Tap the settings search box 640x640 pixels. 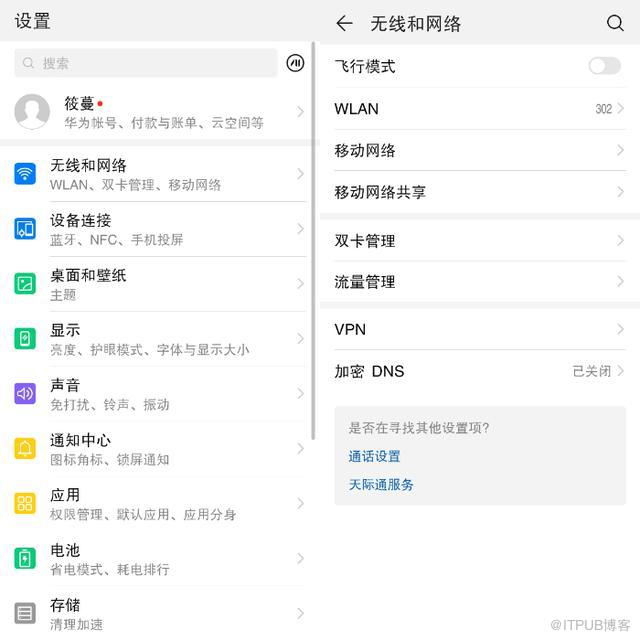click(x=146, y=63)
